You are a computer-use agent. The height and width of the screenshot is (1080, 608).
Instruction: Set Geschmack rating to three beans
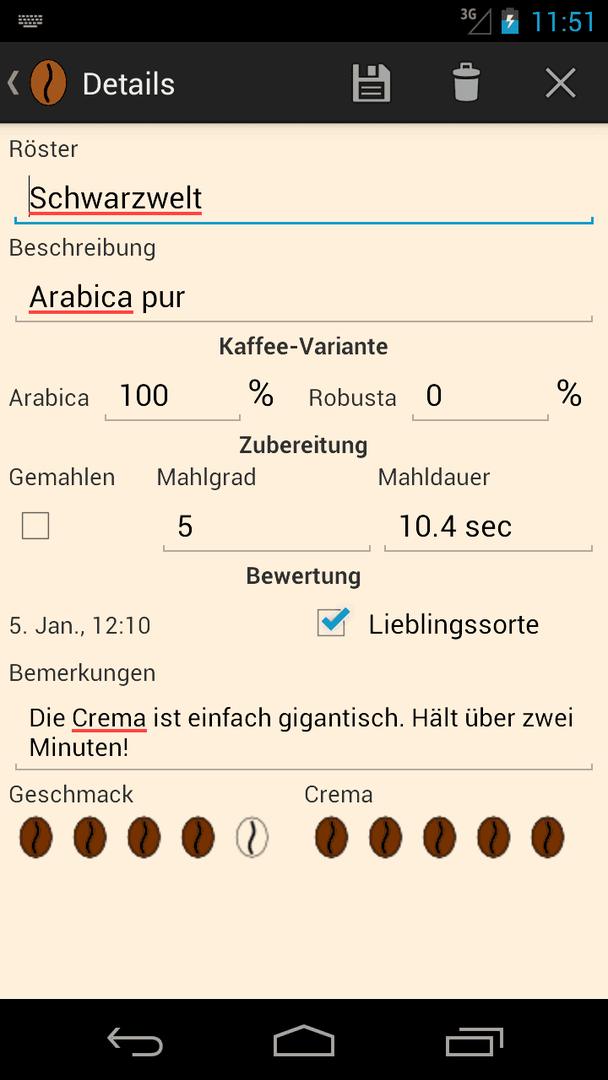(x=144, y=838)
